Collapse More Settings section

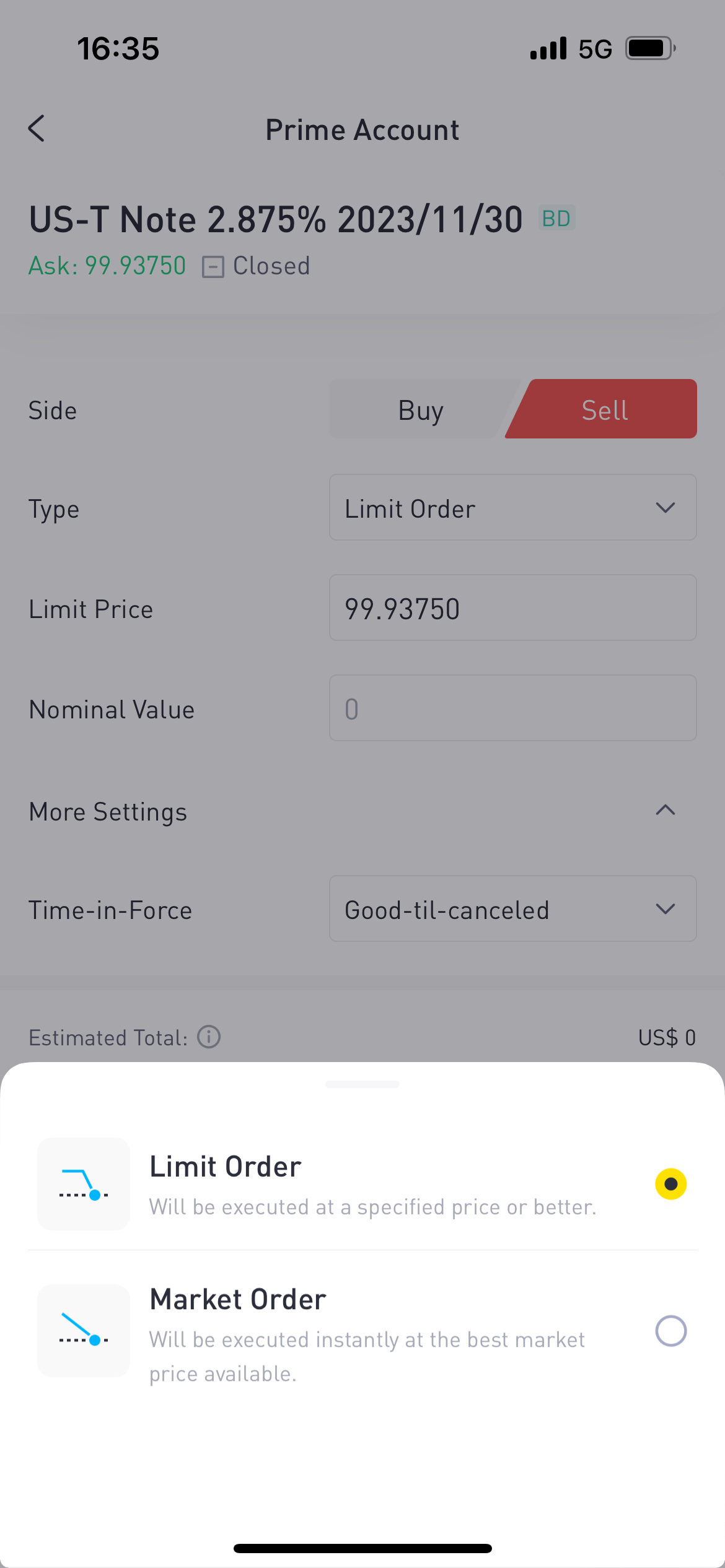click(665, 811)
